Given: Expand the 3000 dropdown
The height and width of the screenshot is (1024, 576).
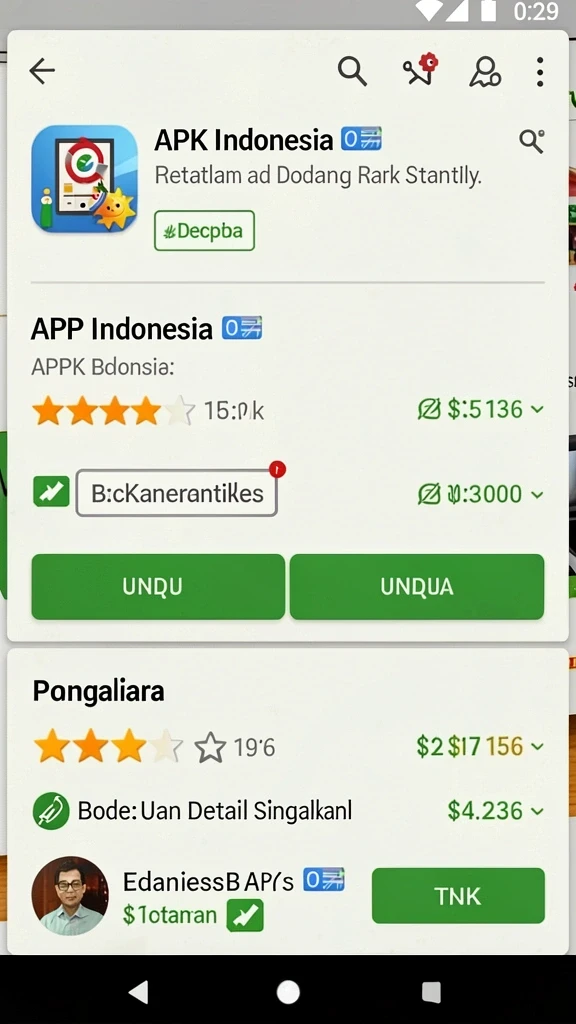Looking at the screenshot, I should (481, 494).
